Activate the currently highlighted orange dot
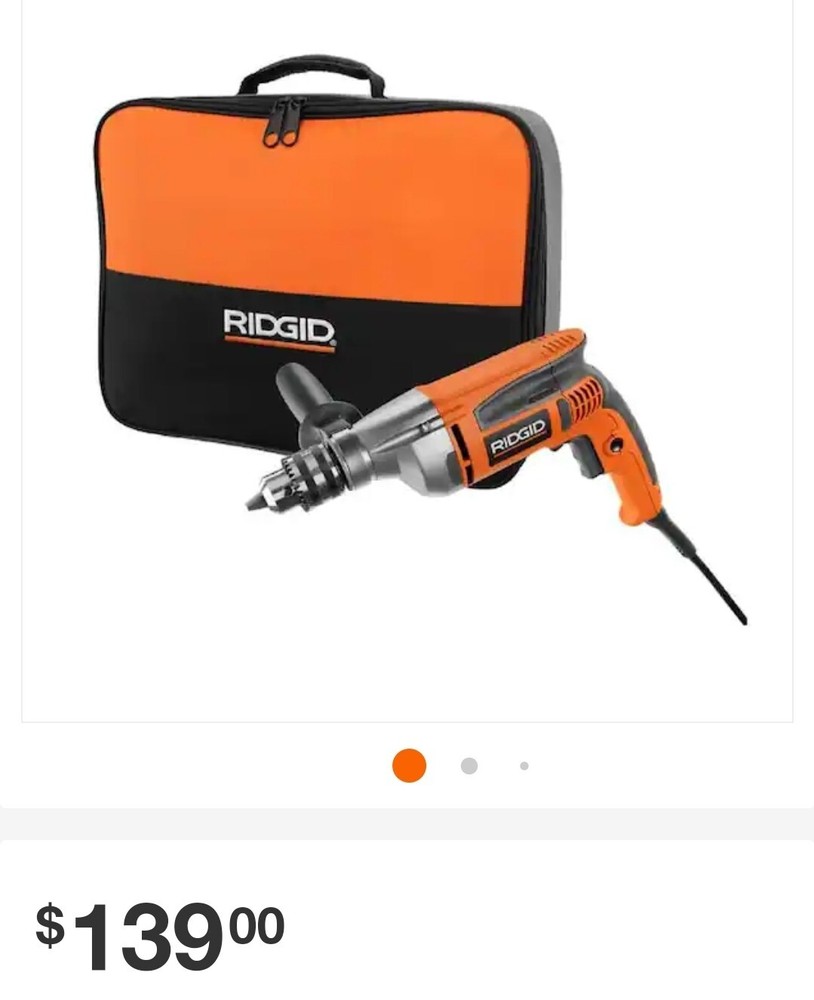Image resolution: width=814 pixels, height=1000 pixels. (409, 765)
